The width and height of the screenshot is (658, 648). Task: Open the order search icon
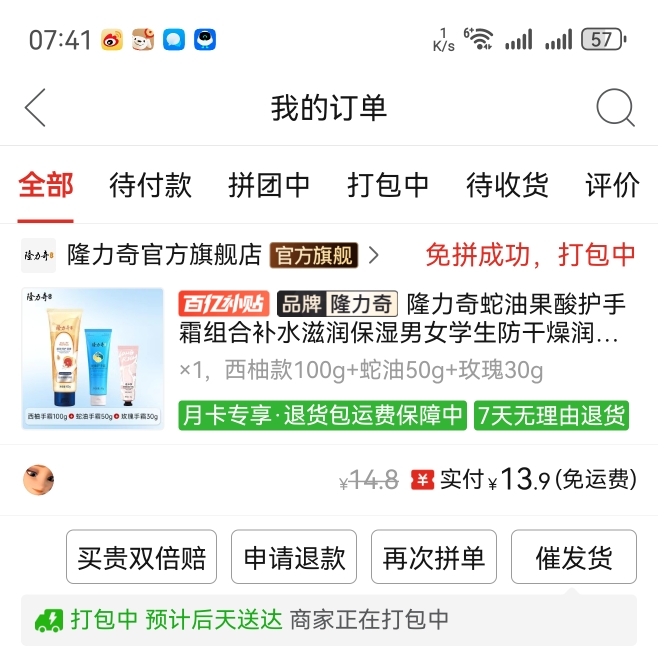[x=614, y=108]
